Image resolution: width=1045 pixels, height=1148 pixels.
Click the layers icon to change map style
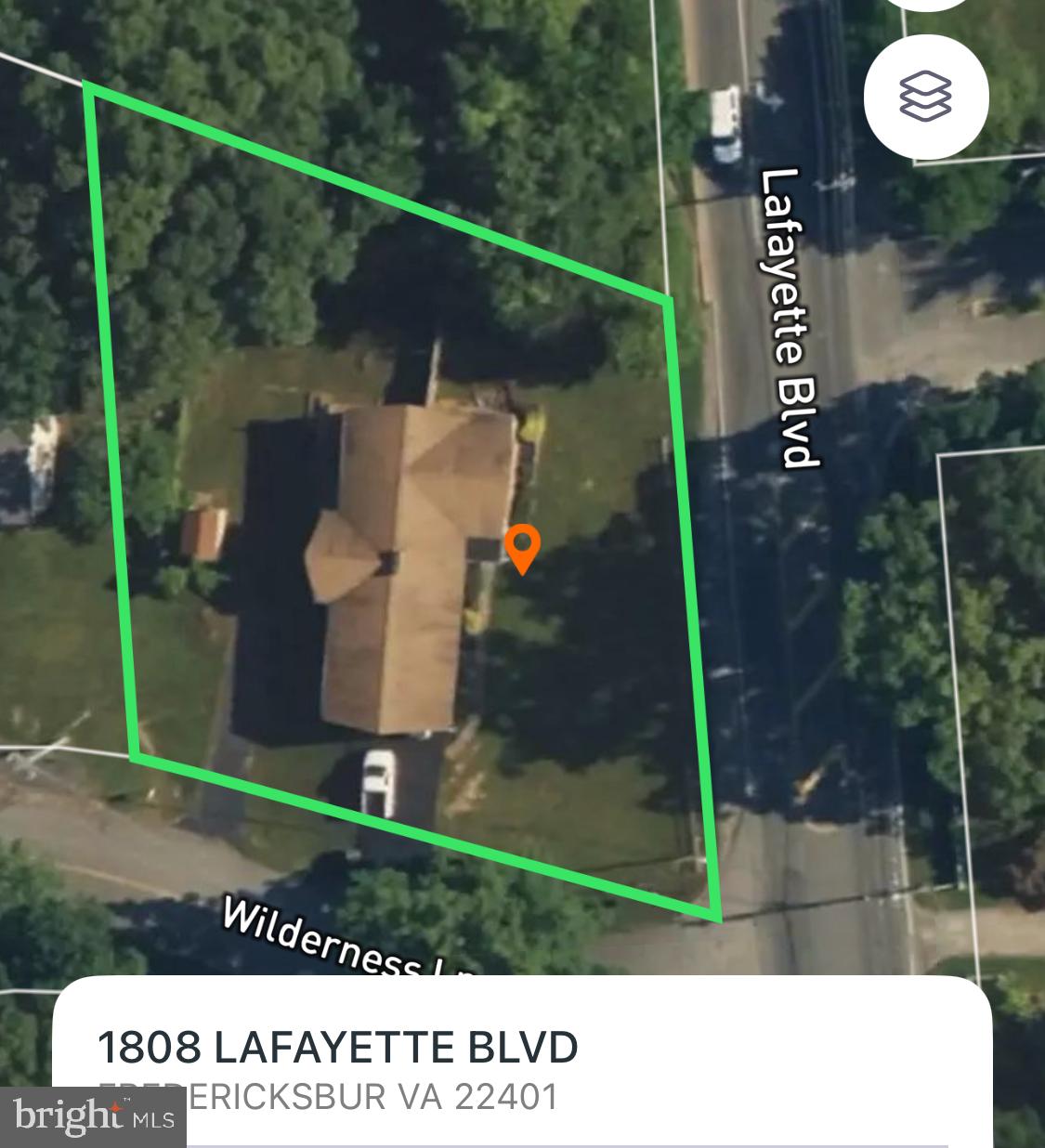[926, 98]
